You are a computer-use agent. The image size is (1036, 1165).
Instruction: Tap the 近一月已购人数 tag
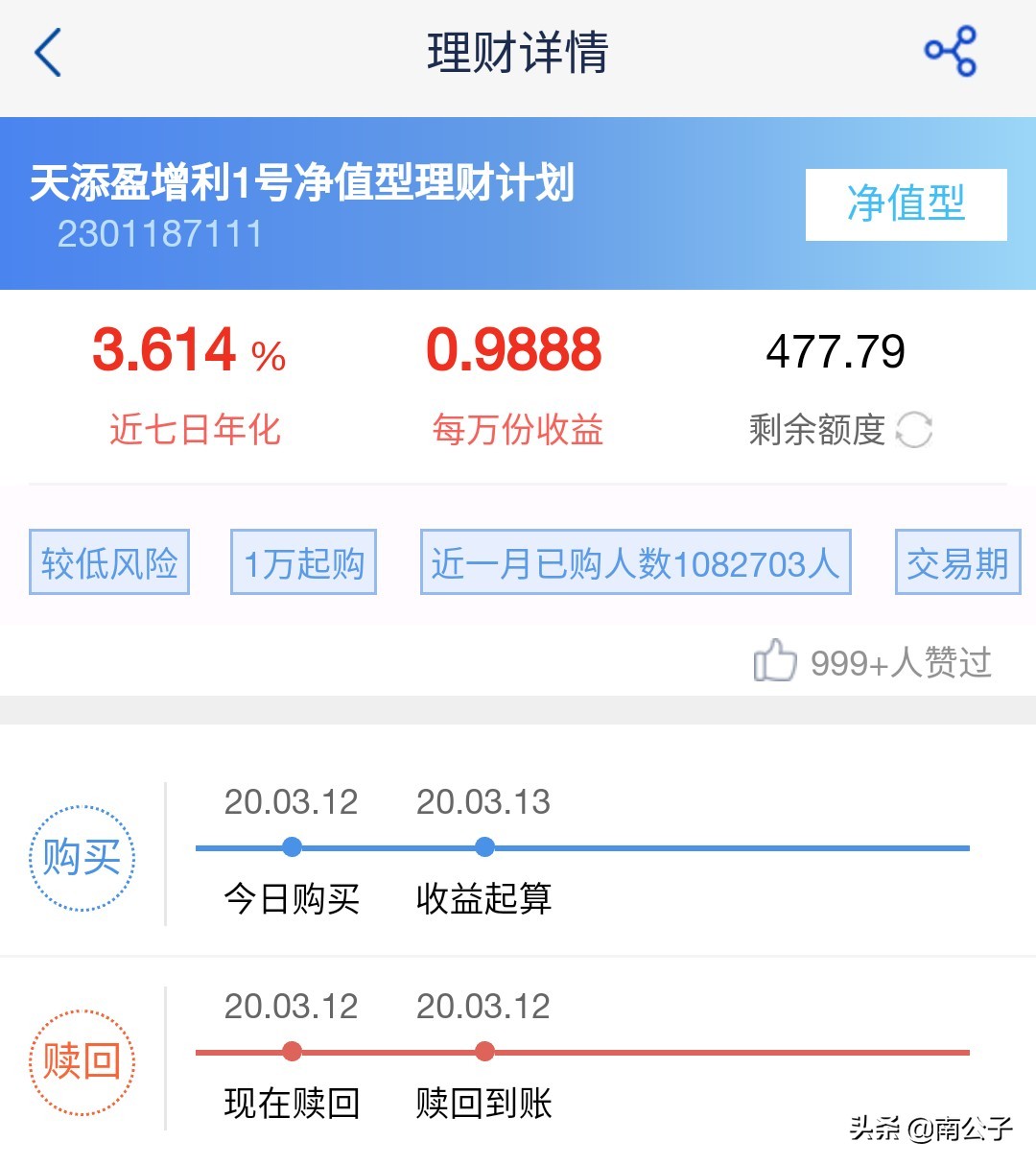tap(635, 562)
